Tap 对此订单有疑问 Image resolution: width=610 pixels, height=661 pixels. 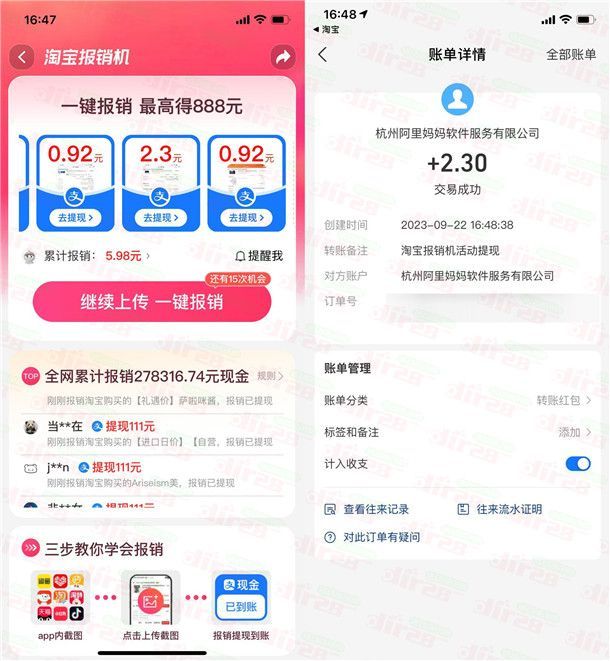[380, 537]
